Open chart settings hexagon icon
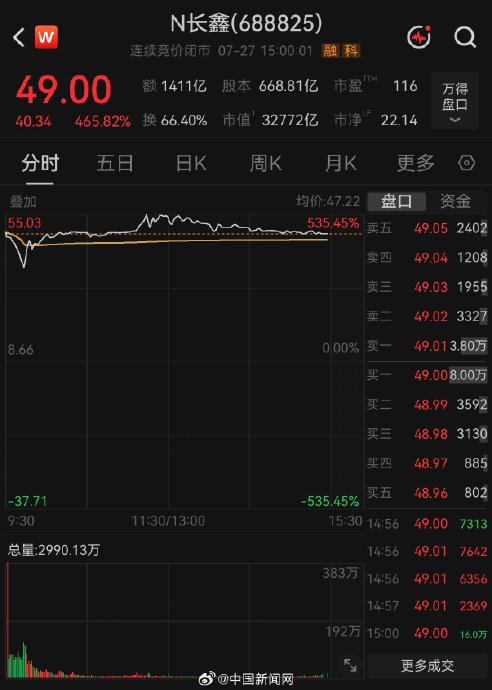 [466, 163]
